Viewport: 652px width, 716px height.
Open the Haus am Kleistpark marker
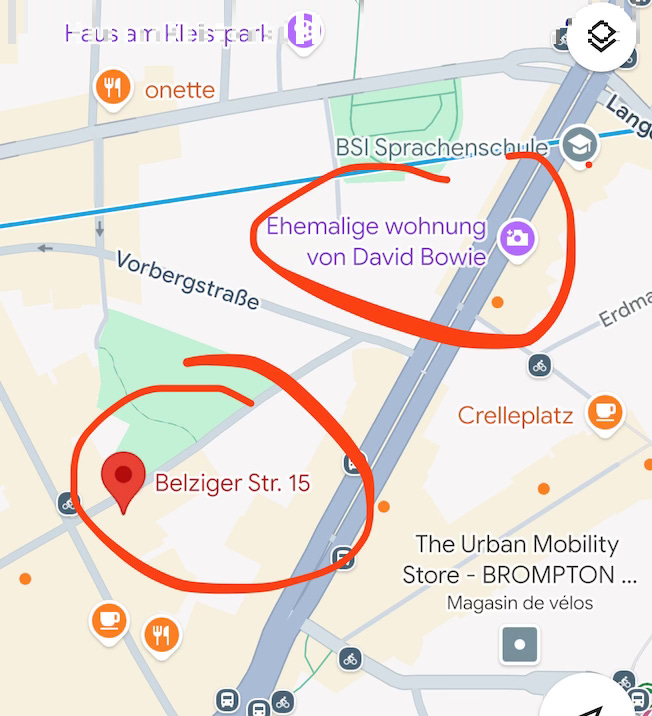pyautogui.click(x=304, y=31)
